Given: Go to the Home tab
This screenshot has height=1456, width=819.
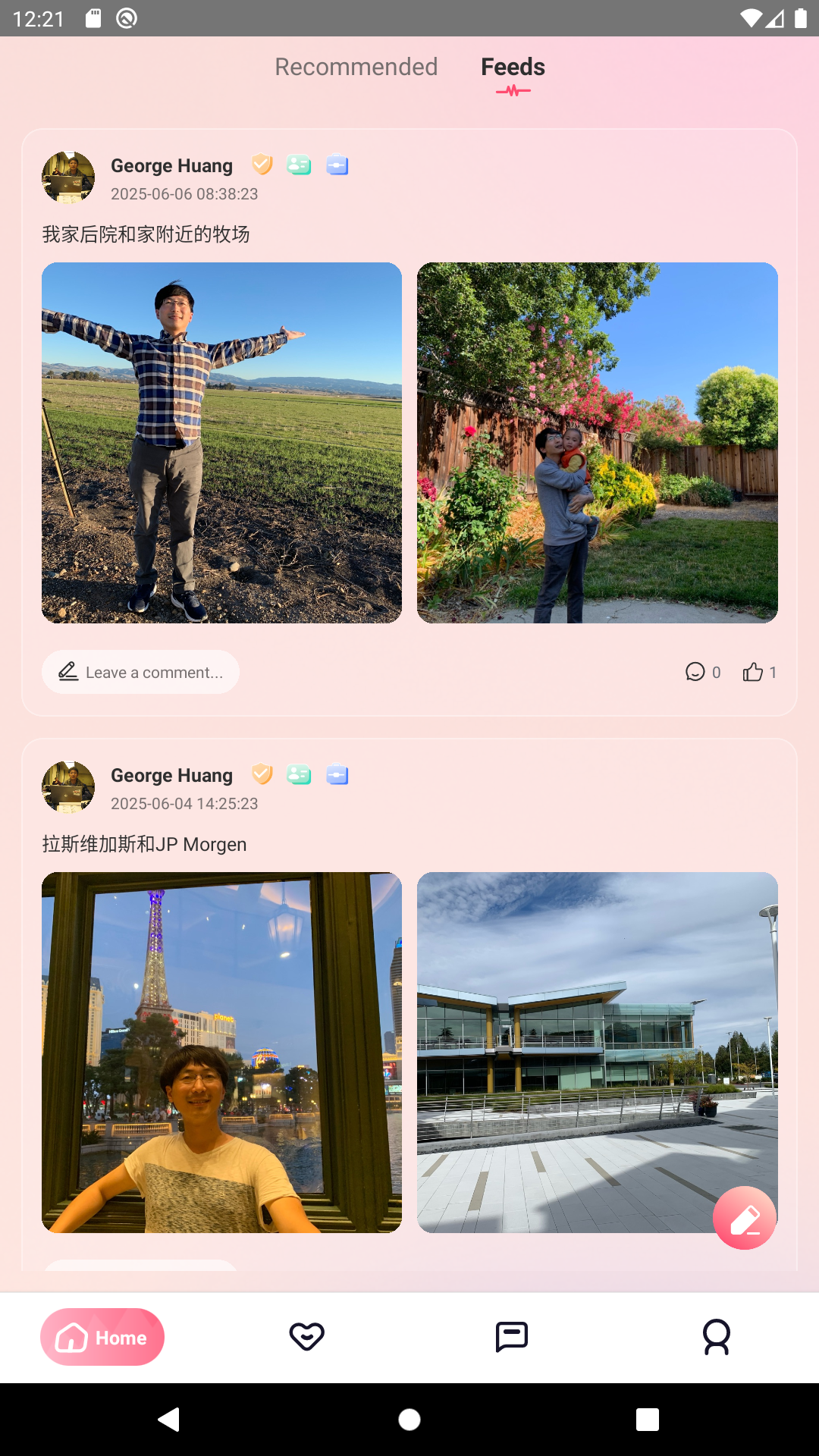Looking at the screenshot, I should 102,1337.
